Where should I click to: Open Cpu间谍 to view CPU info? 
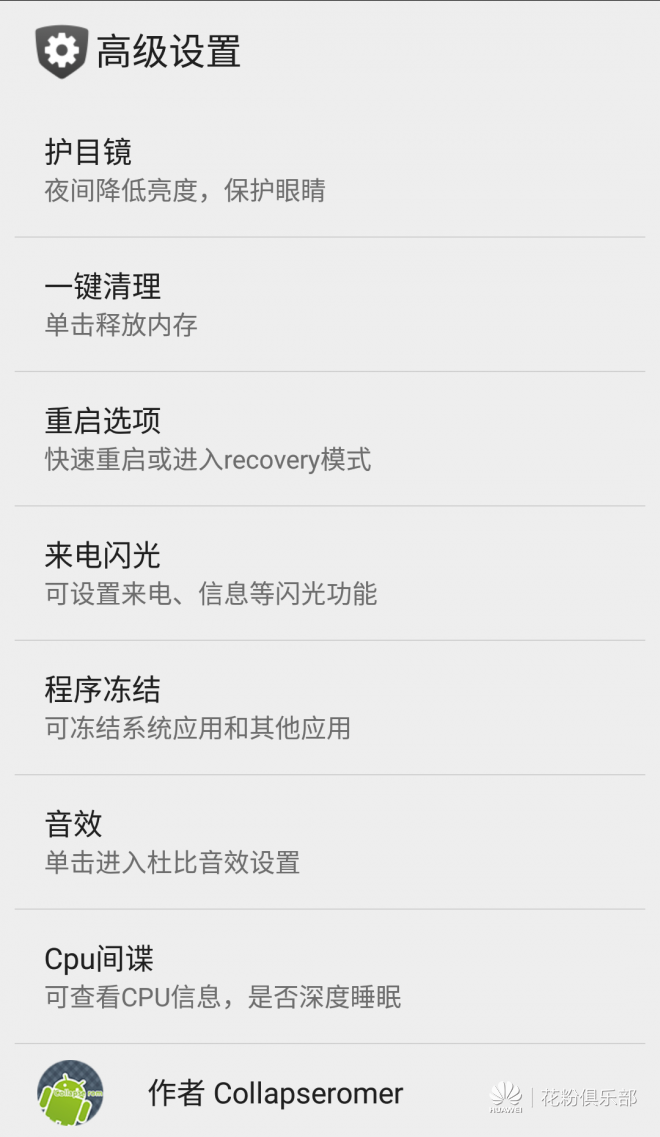[x=330, y=977]
